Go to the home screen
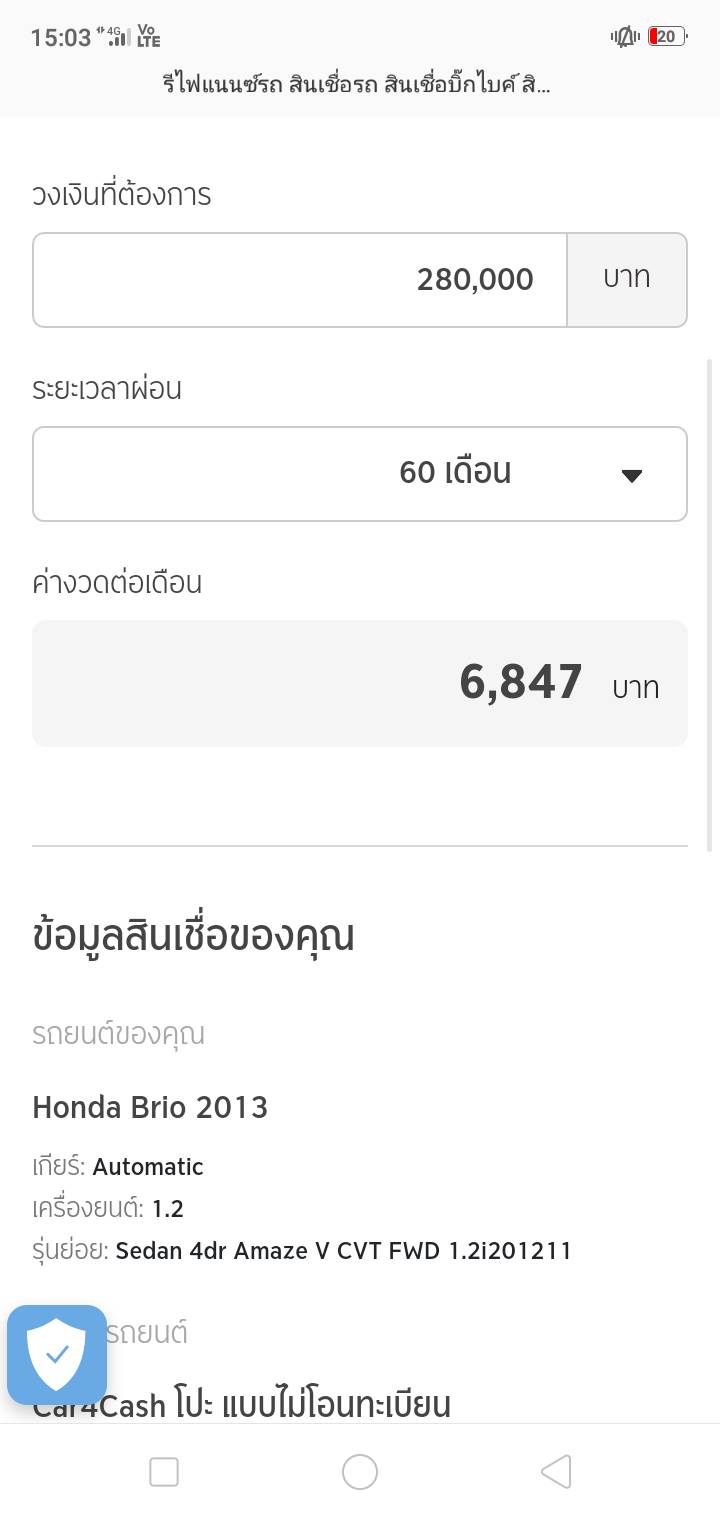 coord(360,1472)
